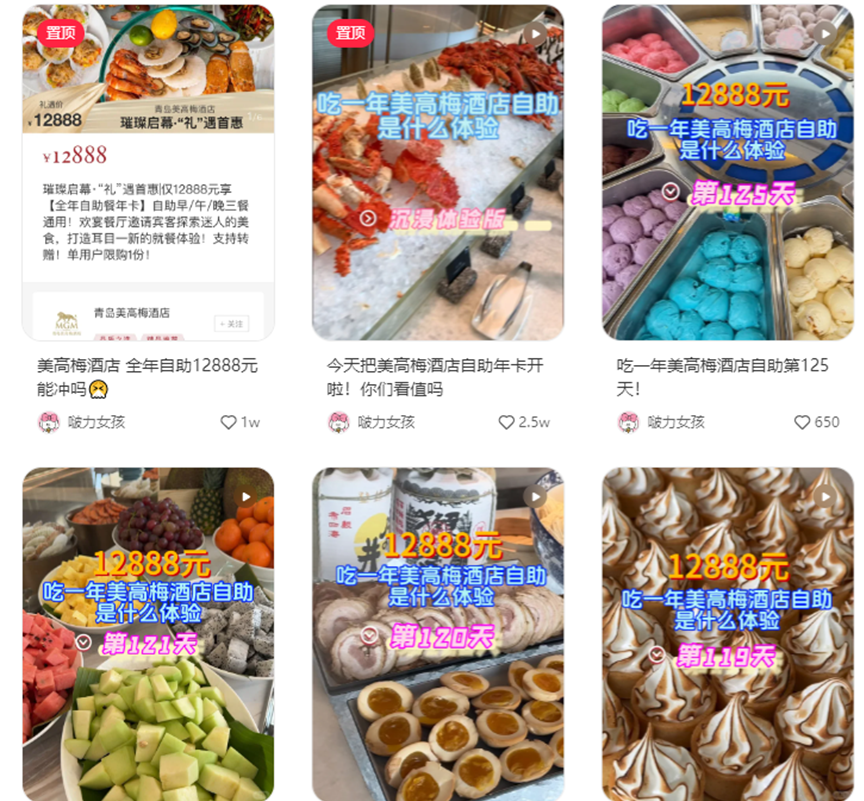Like the Day 125 post with 650 likes
This screenshot has width=864, height=801.
click(x=802, y=422)
